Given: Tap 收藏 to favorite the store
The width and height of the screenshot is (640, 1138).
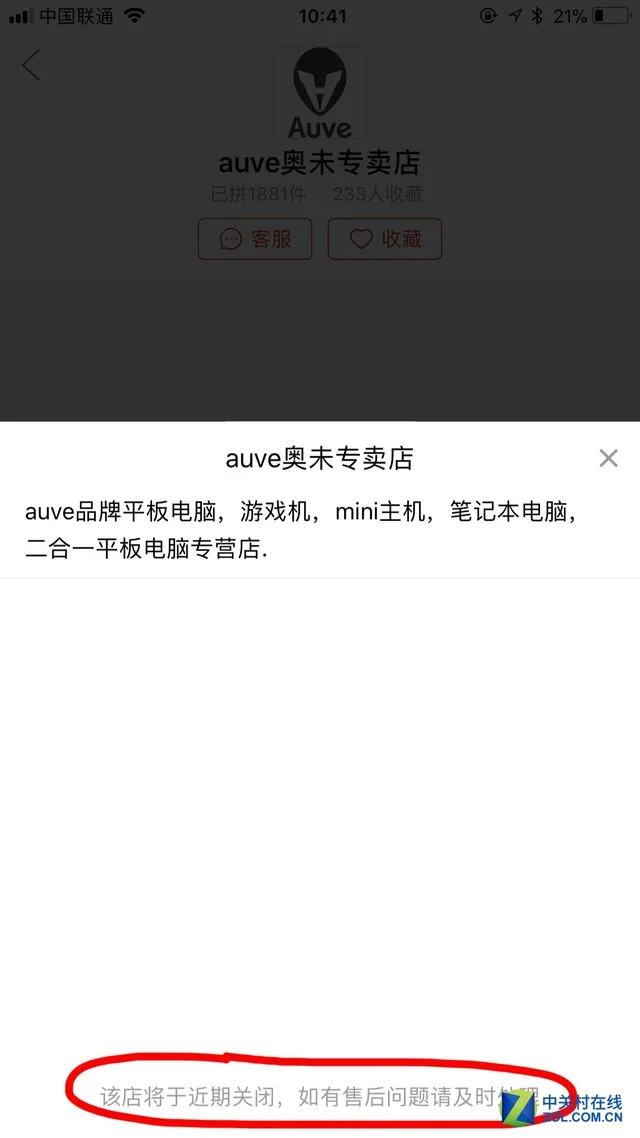Looking at the screenshot, I should (x=385, y=239).
